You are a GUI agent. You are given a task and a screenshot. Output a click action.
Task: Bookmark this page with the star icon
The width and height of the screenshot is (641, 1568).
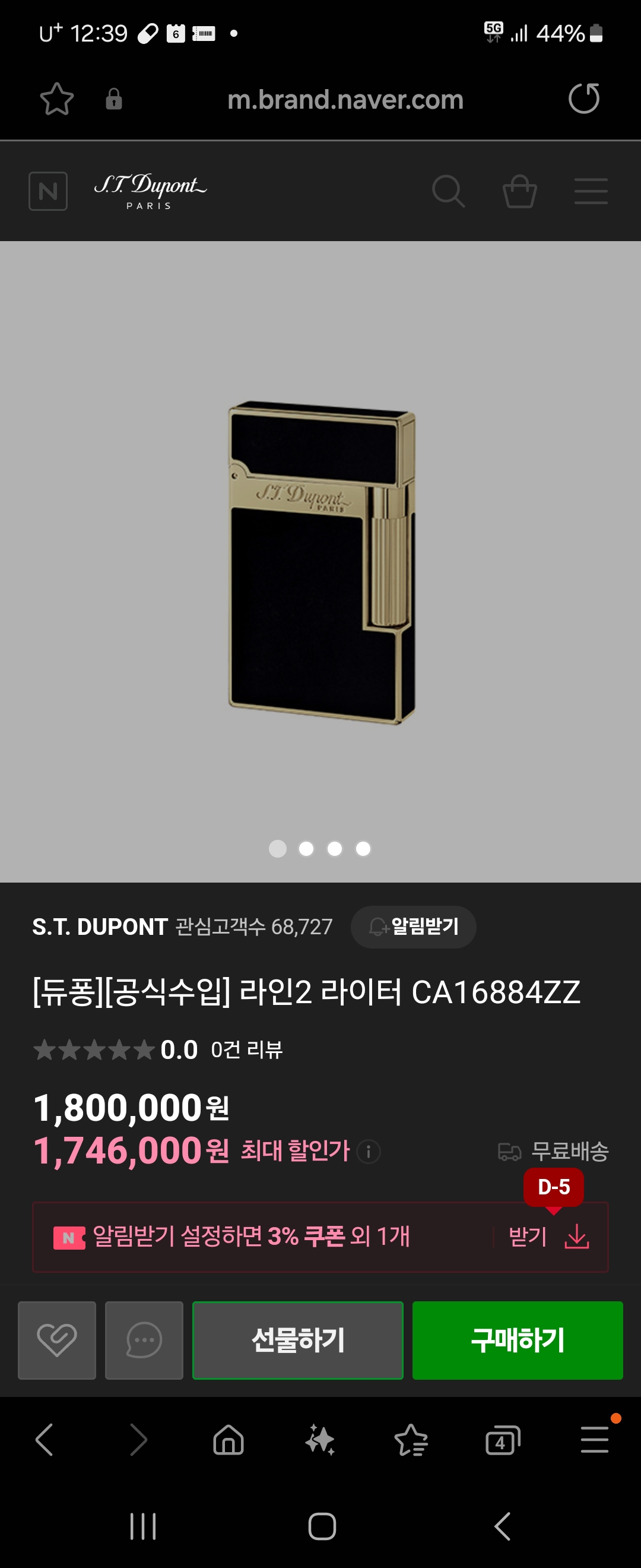56,99
